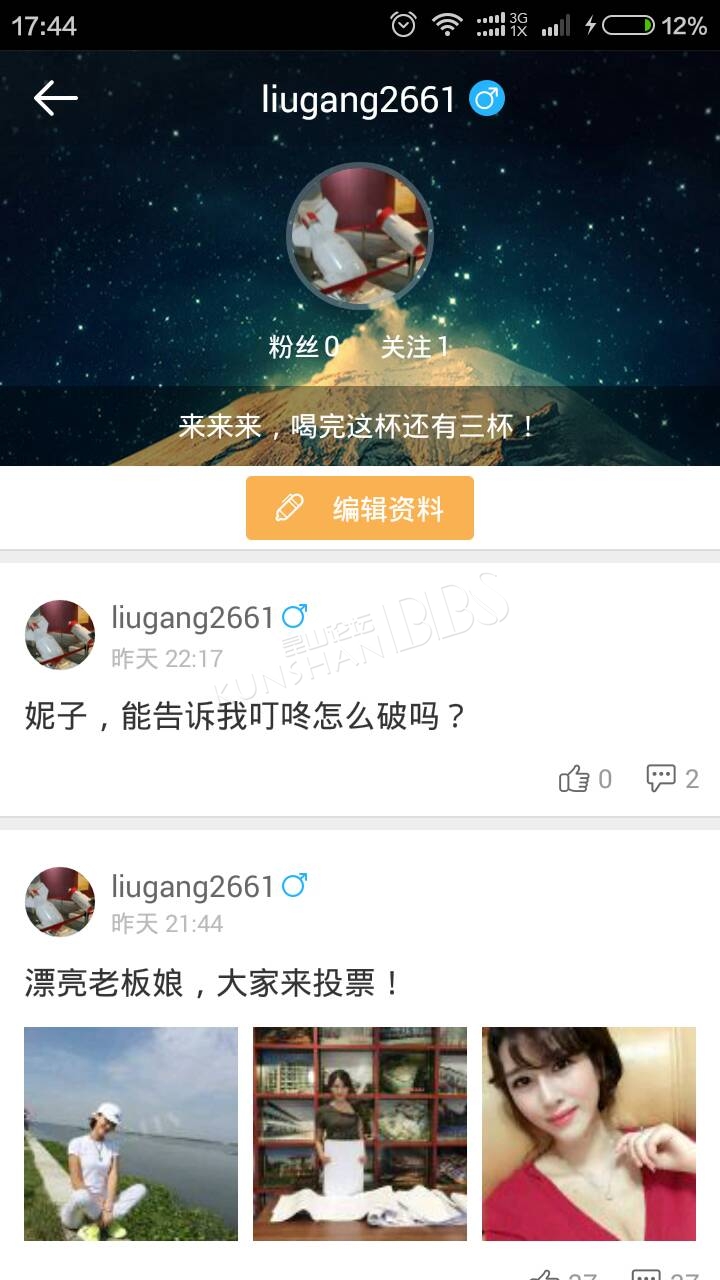The image size is (720, 1280).
Task: View the photo of woman by the water
Action: (x=131, y=1134)
